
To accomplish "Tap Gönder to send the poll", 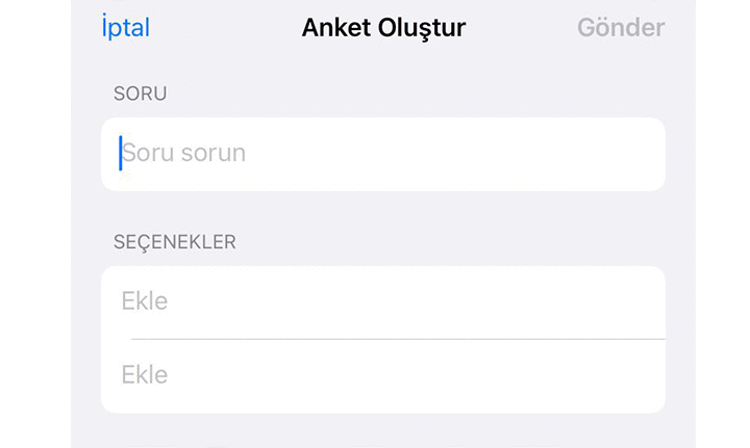I will (620, 28).
